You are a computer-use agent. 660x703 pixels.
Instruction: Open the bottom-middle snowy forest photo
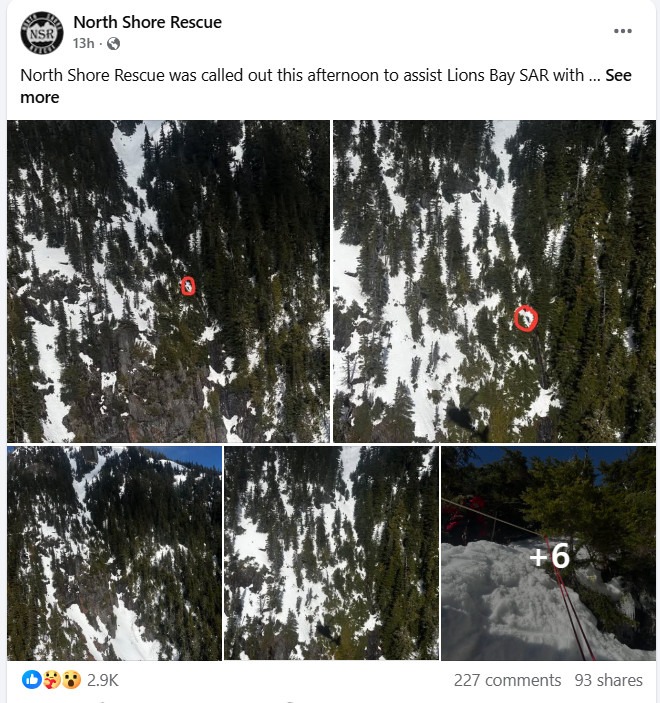(330, 553)
